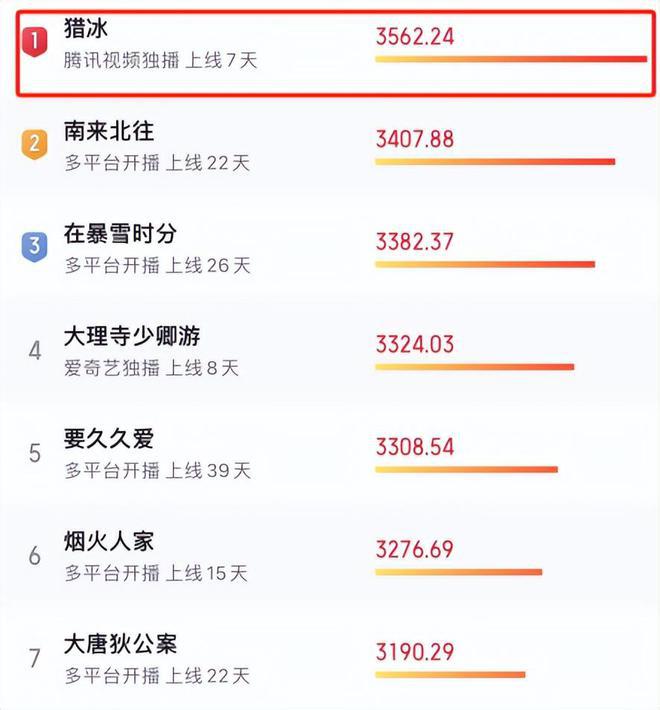The image size is (660, 710).
Task: Open 大理寺少卿游 in the list
Action: [132, 337]
